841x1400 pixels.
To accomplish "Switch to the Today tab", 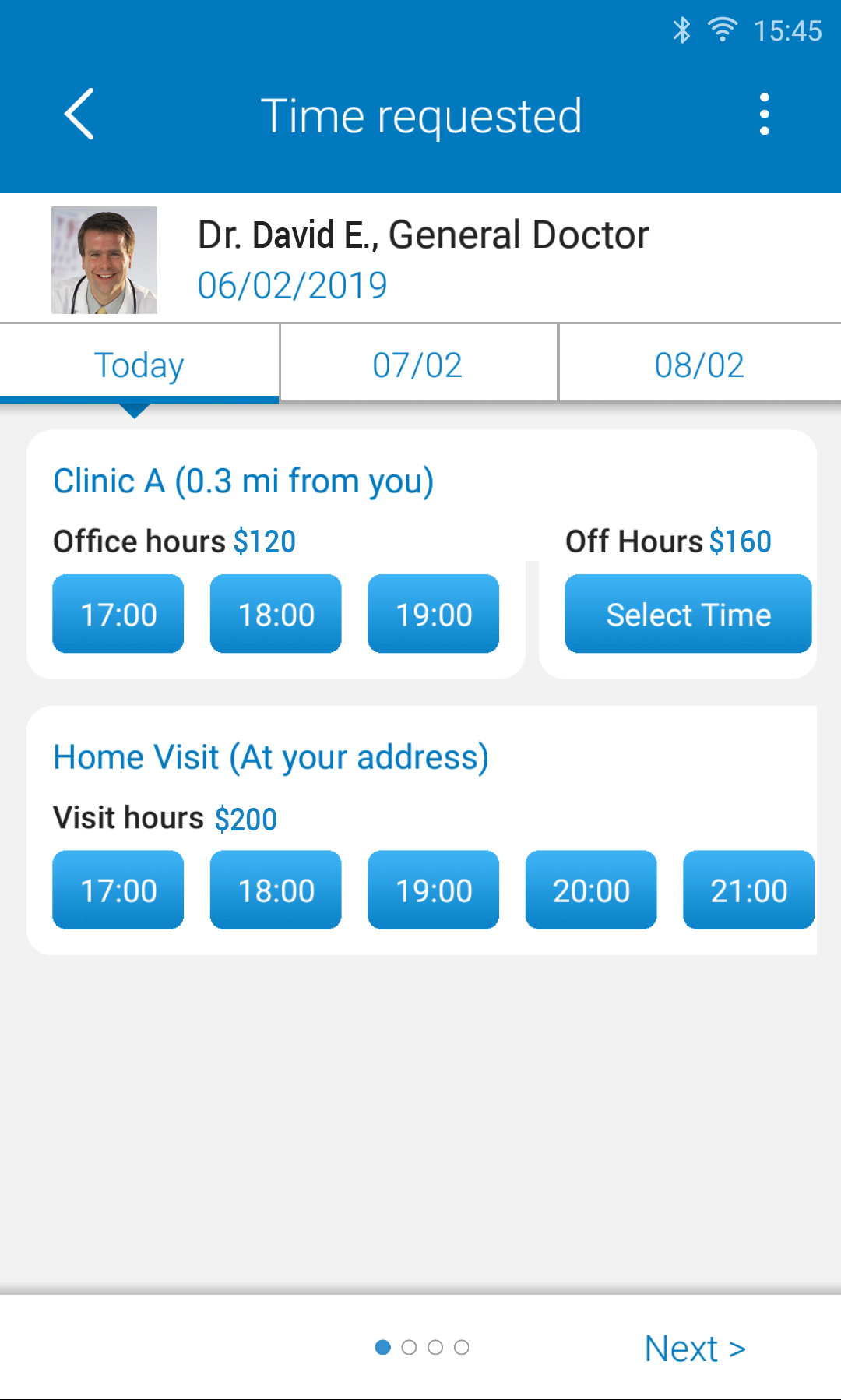I will 138,363.
